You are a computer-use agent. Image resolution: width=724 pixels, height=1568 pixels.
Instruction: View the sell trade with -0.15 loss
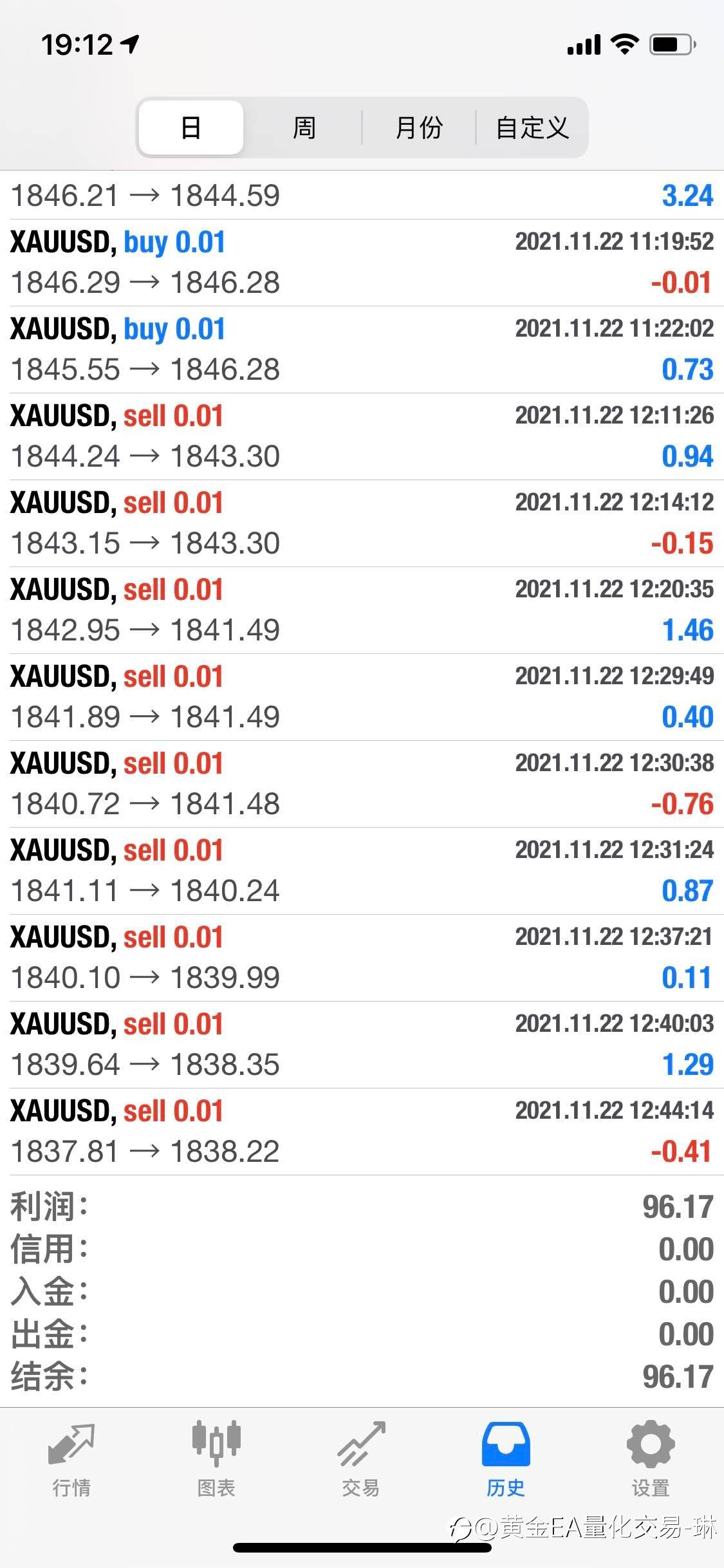tap(362, 523)
